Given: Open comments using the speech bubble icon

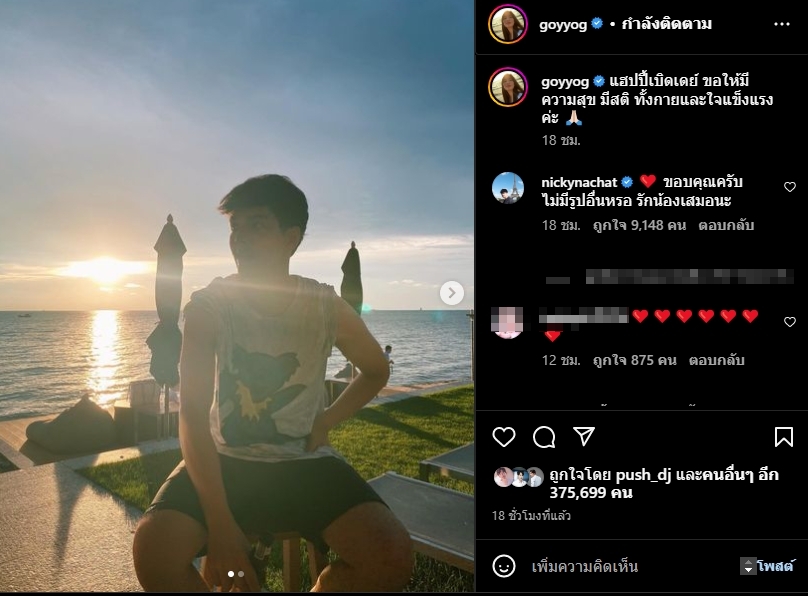Looking at the screenshot, I should coord(544,437).
